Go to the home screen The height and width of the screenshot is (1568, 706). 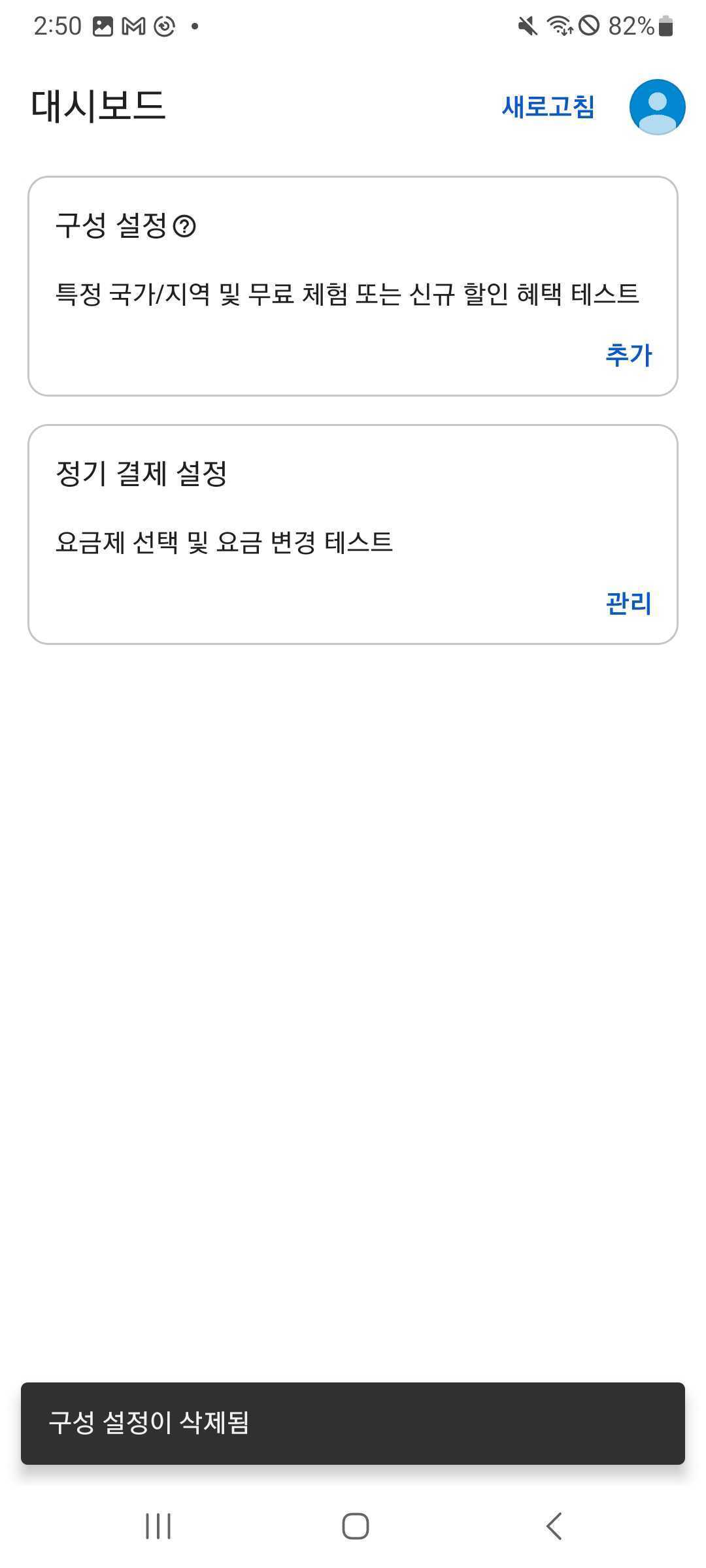(355, 1526)
